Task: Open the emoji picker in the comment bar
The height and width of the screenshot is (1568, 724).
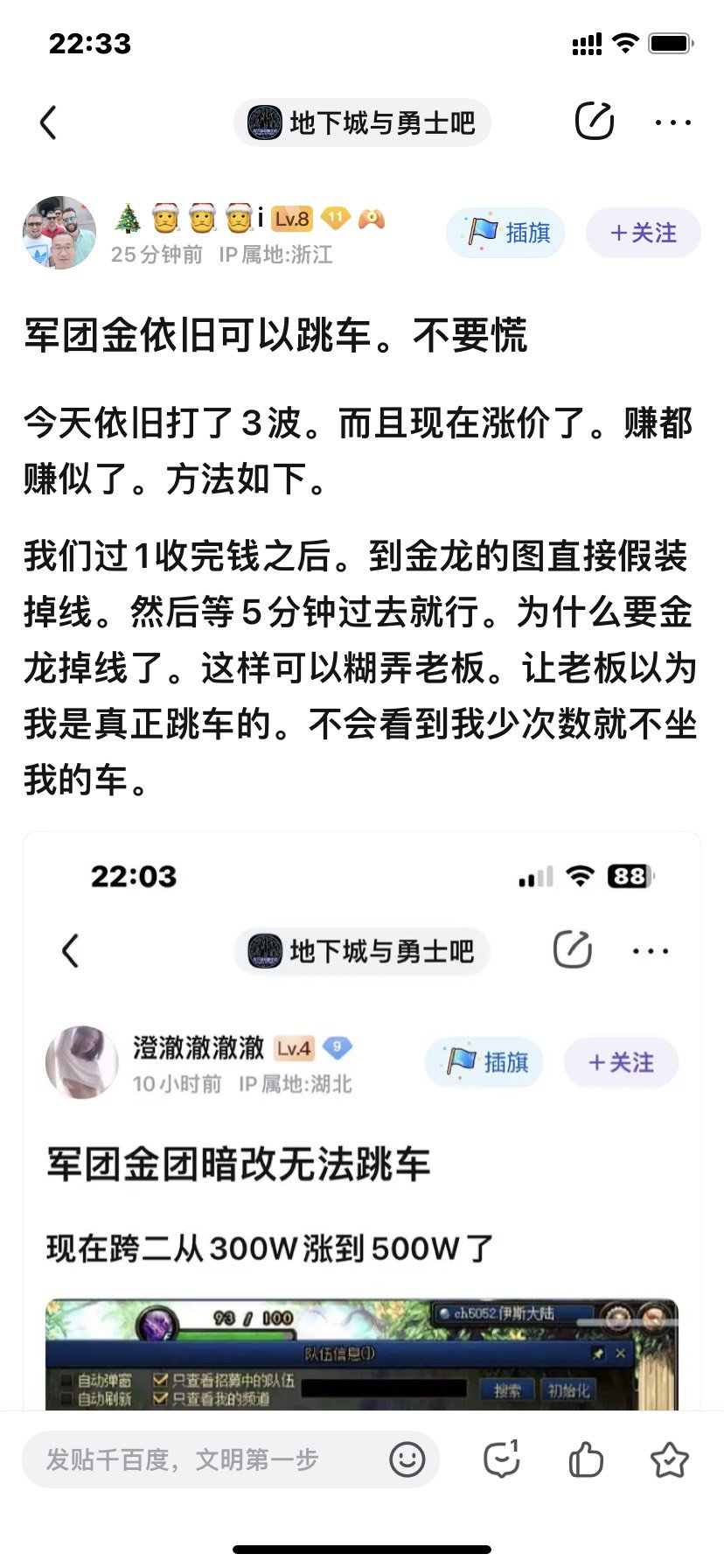Action: [x=406, y=1459]
